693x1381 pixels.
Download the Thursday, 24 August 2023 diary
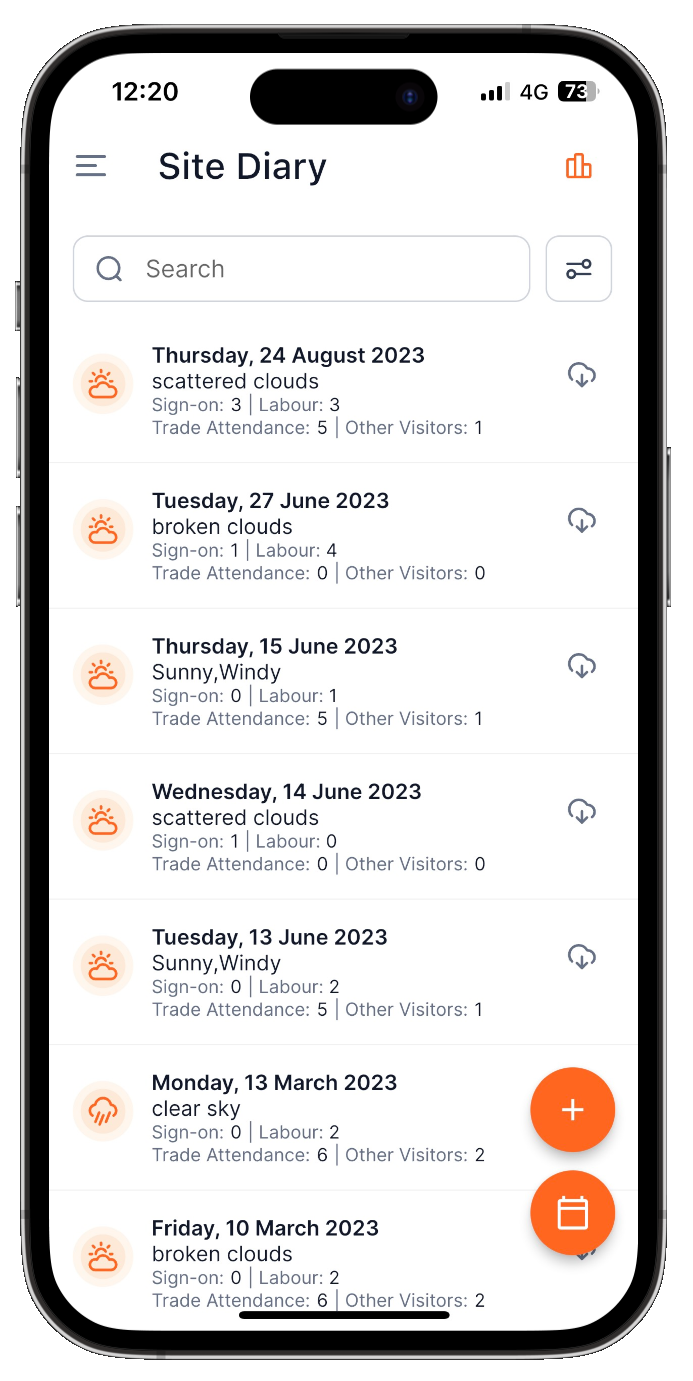[582, 375]
